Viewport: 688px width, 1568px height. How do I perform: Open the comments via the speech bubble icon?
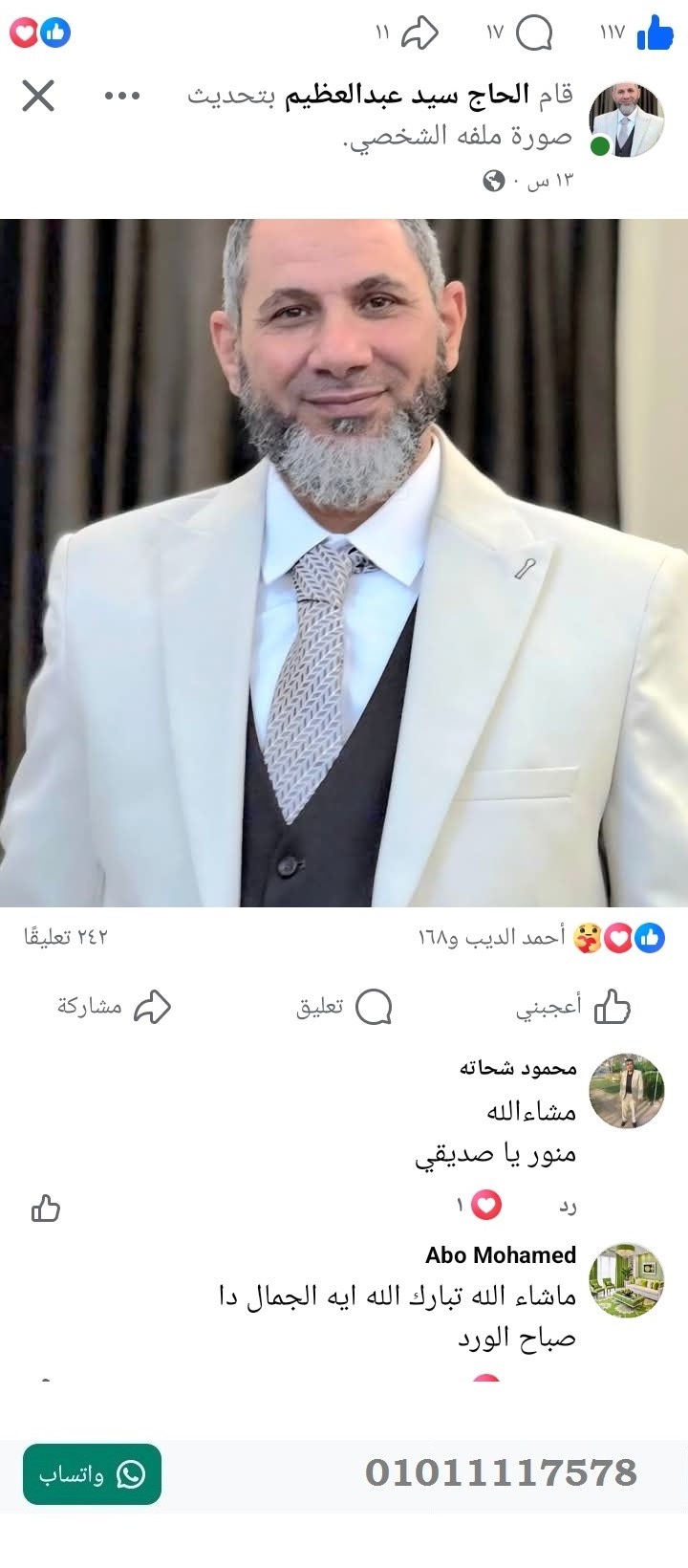pyautogui.click(x=532, y=32)
